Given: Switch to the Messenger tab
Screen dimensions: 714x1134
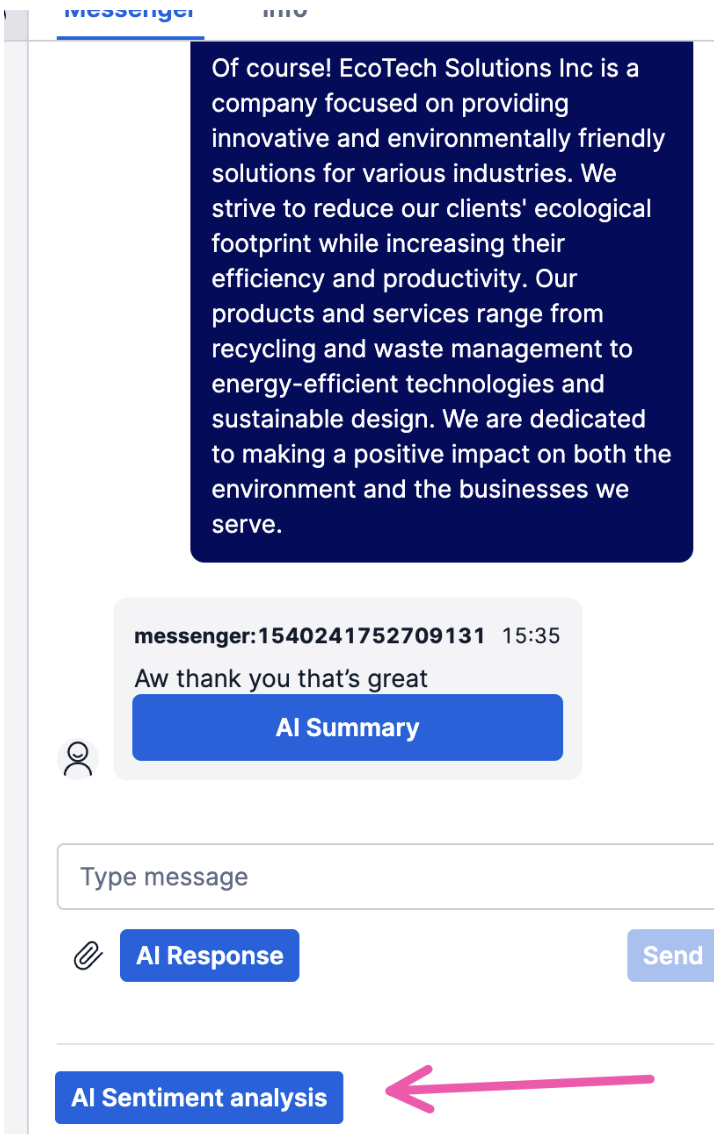Looking at the screenshot, I should [x=130, y=12].
